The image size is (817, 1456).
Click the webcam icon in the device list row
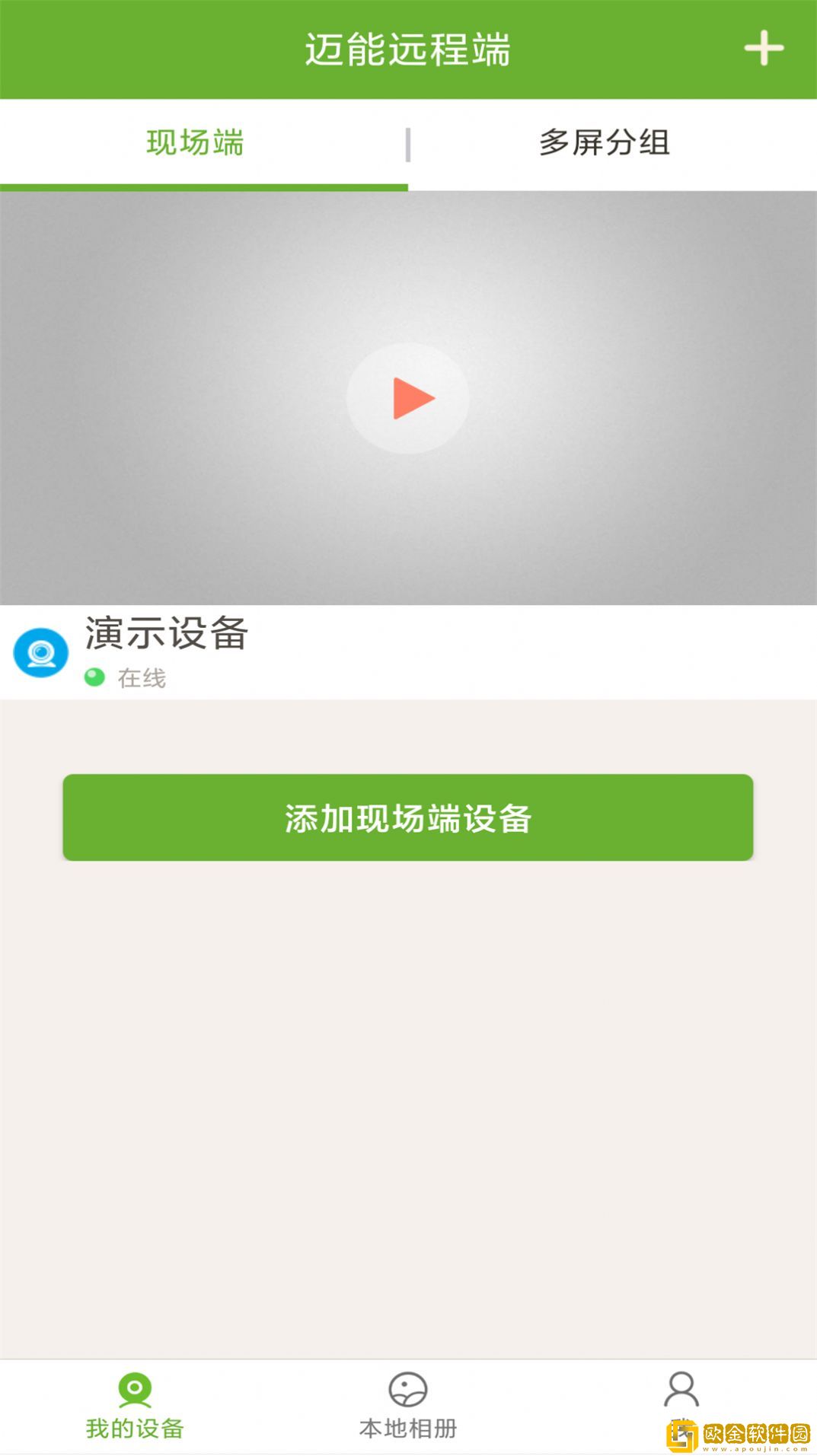click(x=40, y=653)
